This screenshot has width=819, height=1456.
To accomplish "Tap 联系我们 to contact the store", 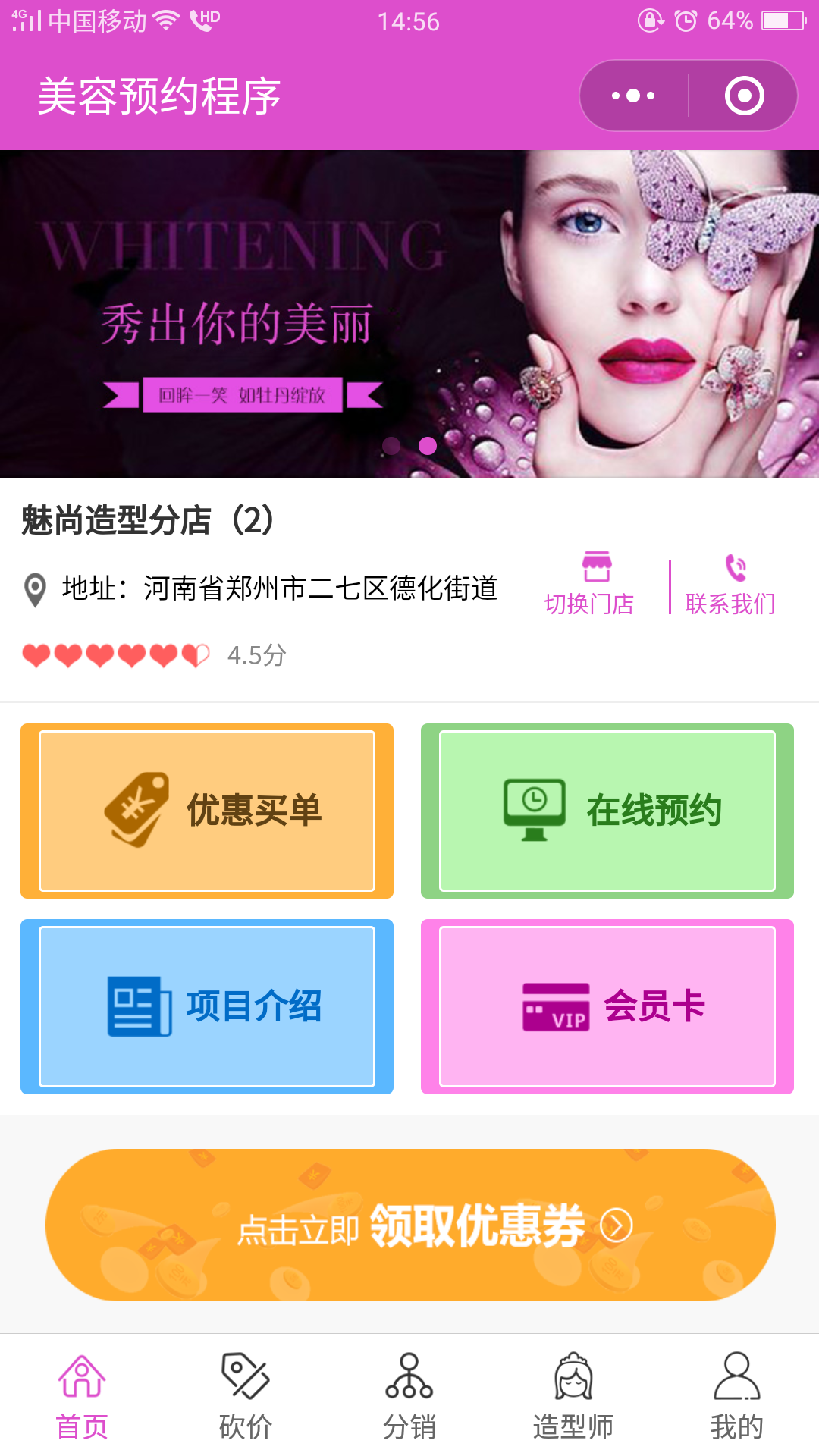I will (730, 584).
